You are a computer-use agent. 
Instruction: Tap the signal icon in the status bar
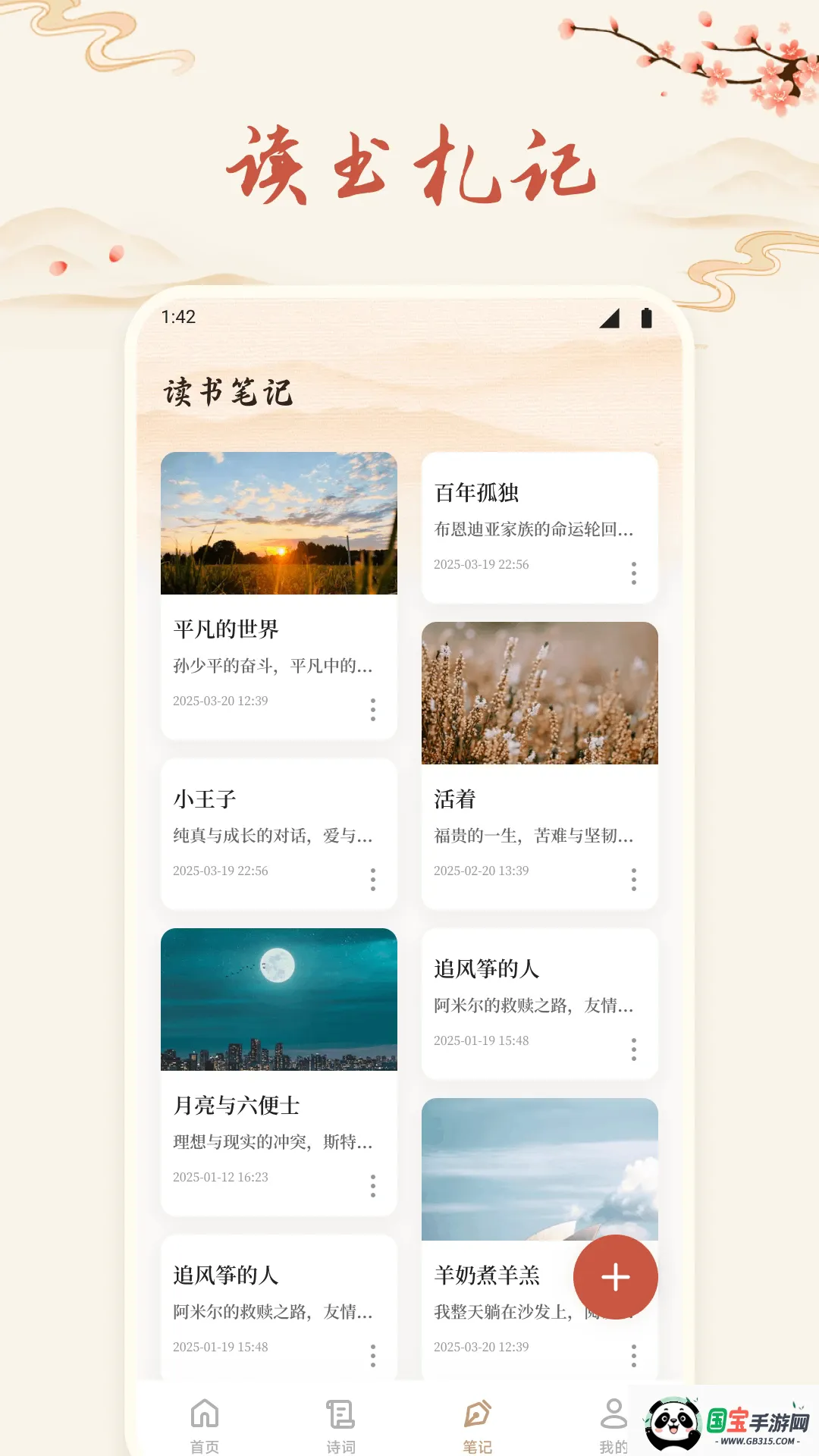[x=609, y=320]
